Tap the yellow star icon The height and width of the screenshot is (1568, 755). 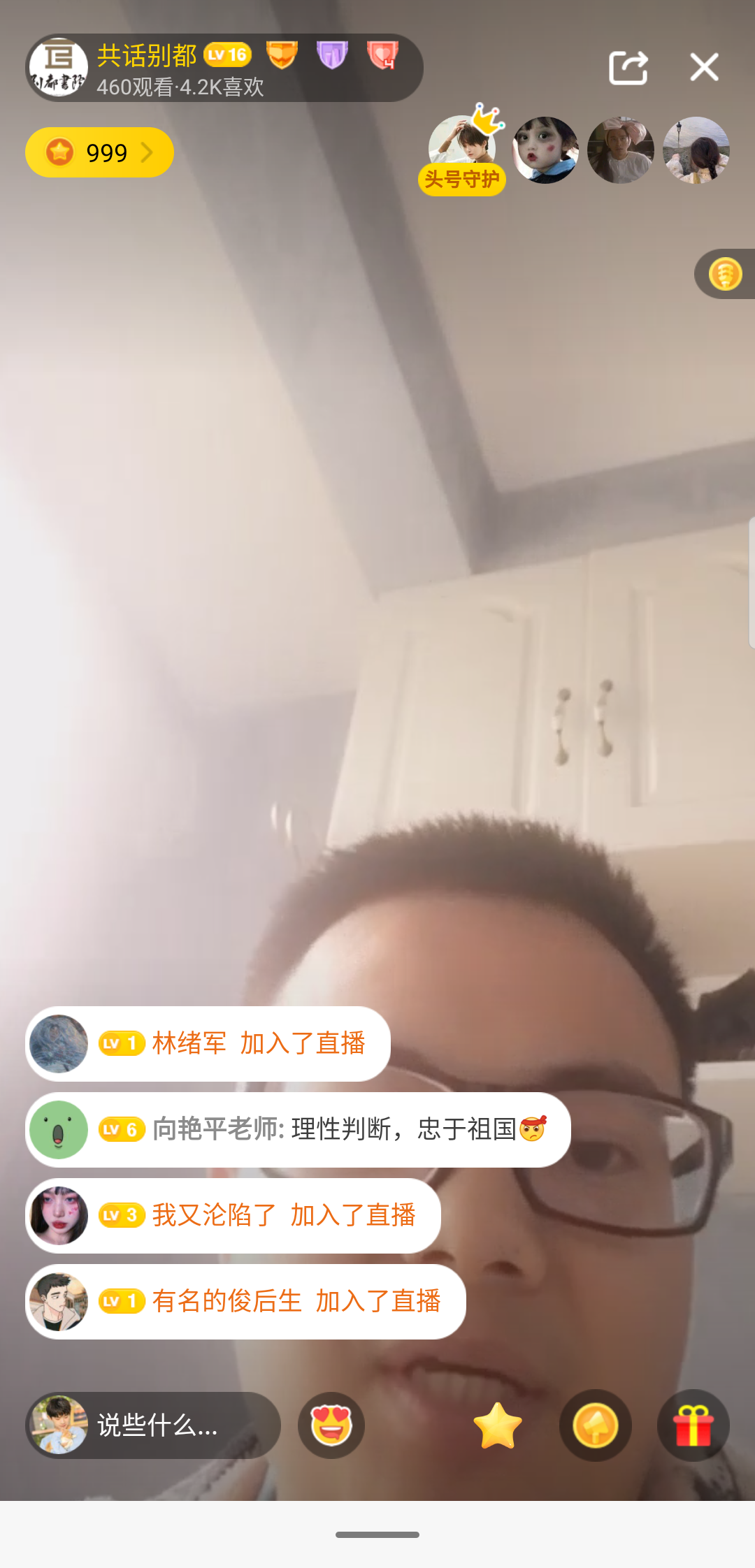coord(498,1425)
